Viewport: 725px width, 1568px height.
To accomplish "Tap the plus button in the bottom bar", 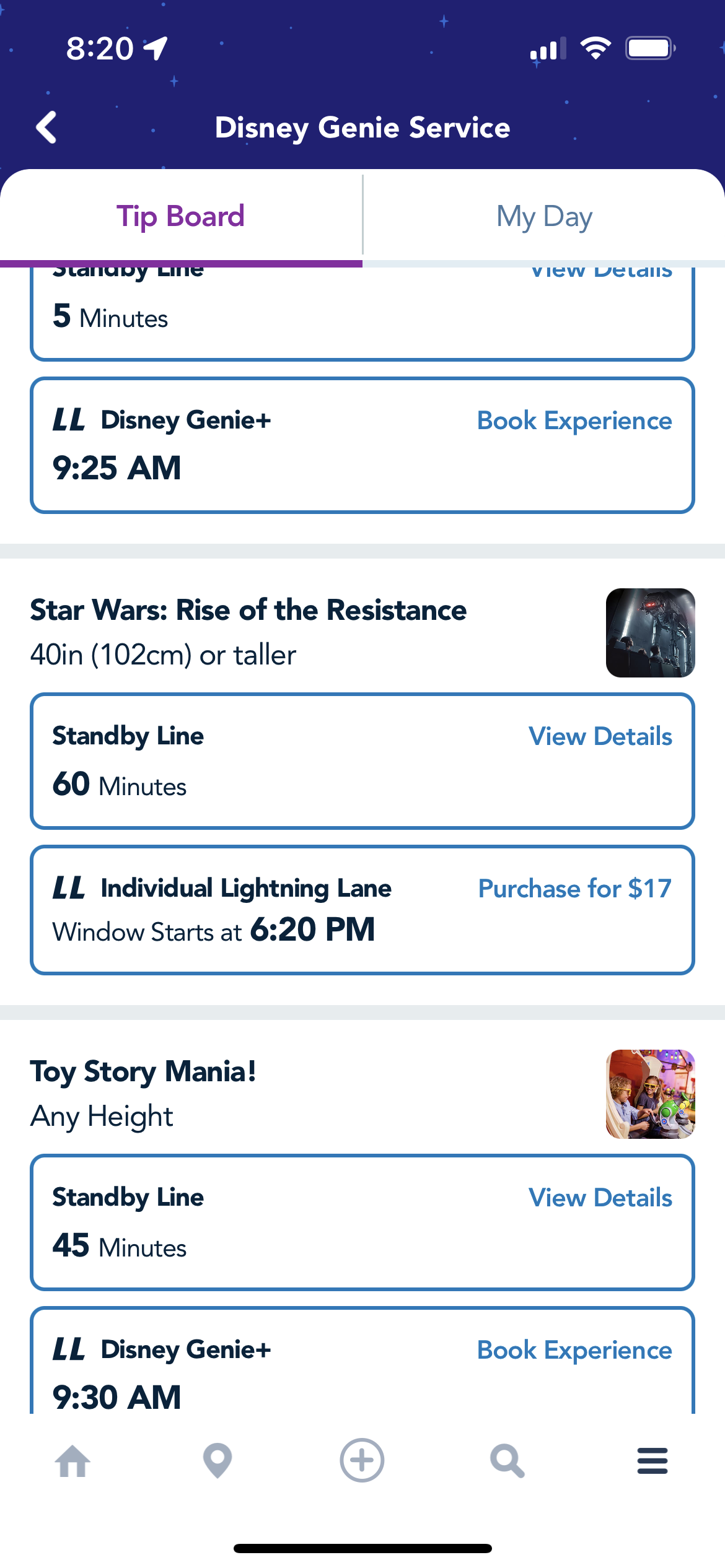I will 362,1460.
